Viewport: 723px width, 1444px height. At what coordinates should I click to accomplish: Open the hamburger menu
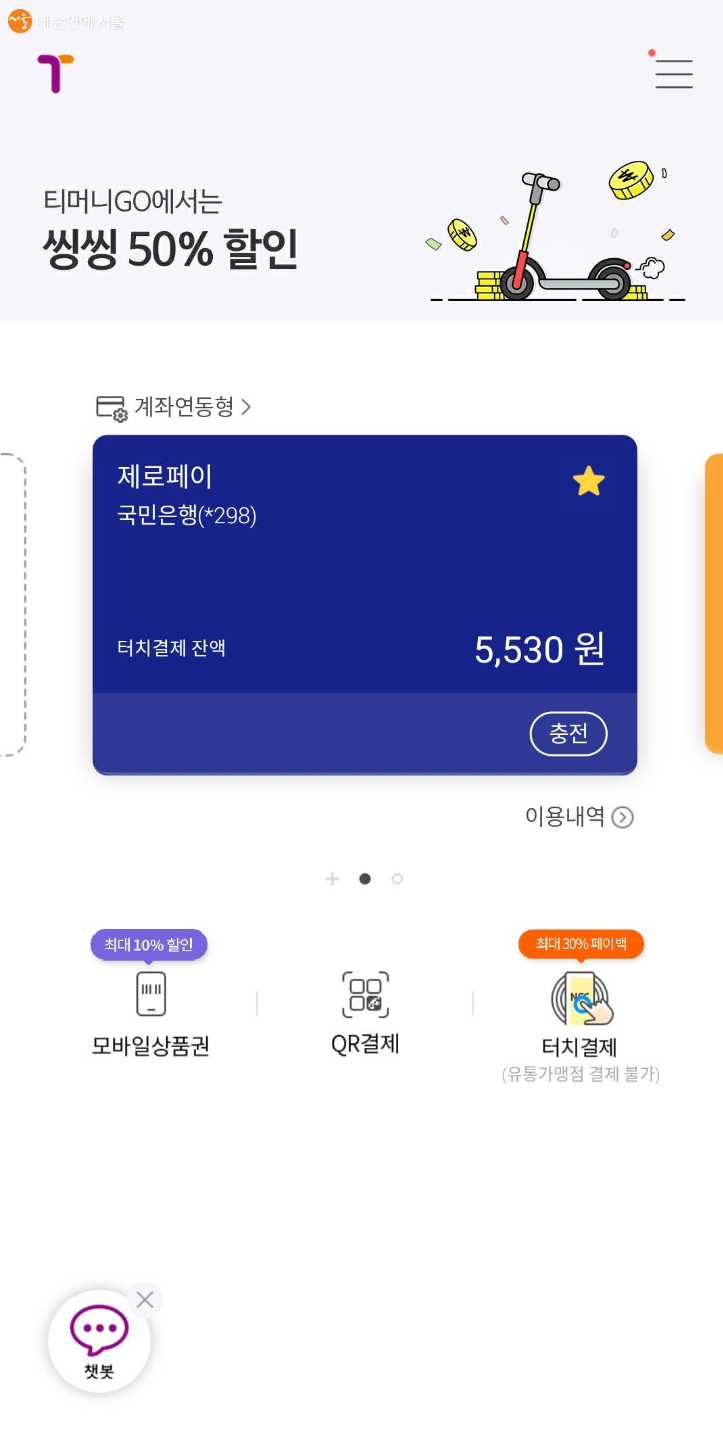click(x=673, y=74)
